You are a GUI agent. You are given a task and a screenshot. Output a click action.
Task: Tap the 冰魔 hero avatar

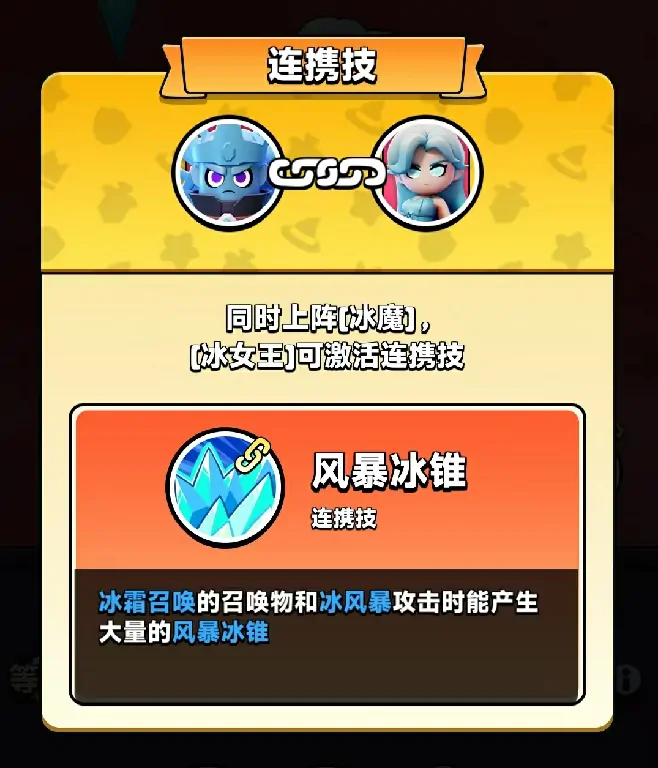(227, 174)
